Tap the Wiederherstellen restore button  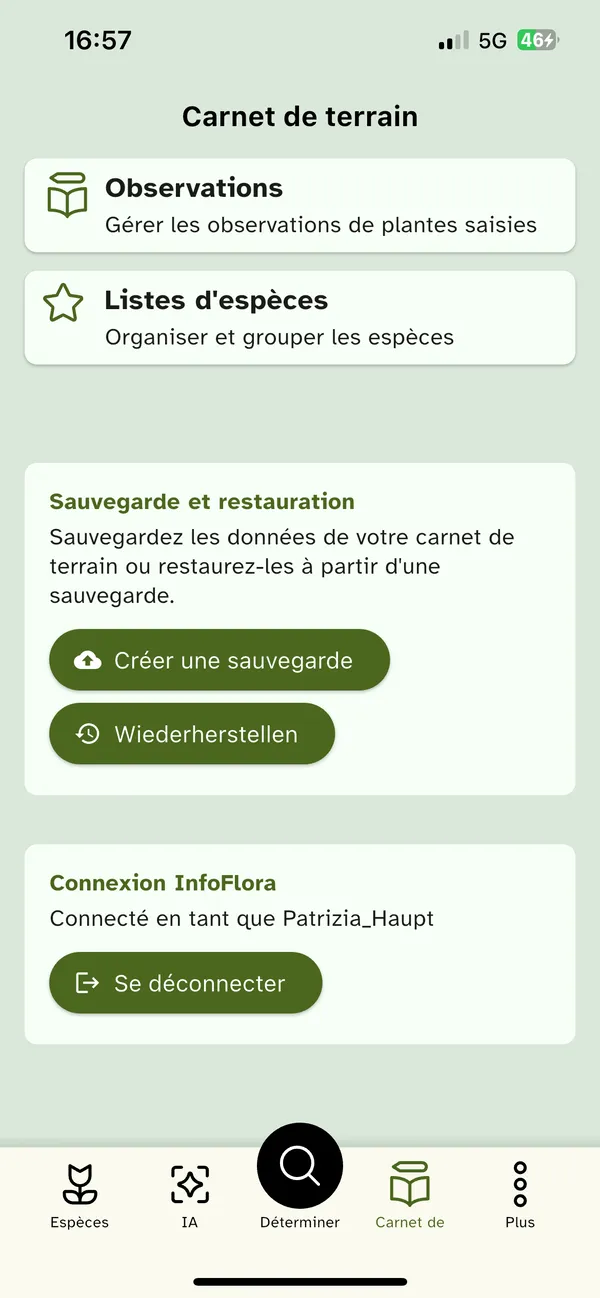(x=192, y=734)
